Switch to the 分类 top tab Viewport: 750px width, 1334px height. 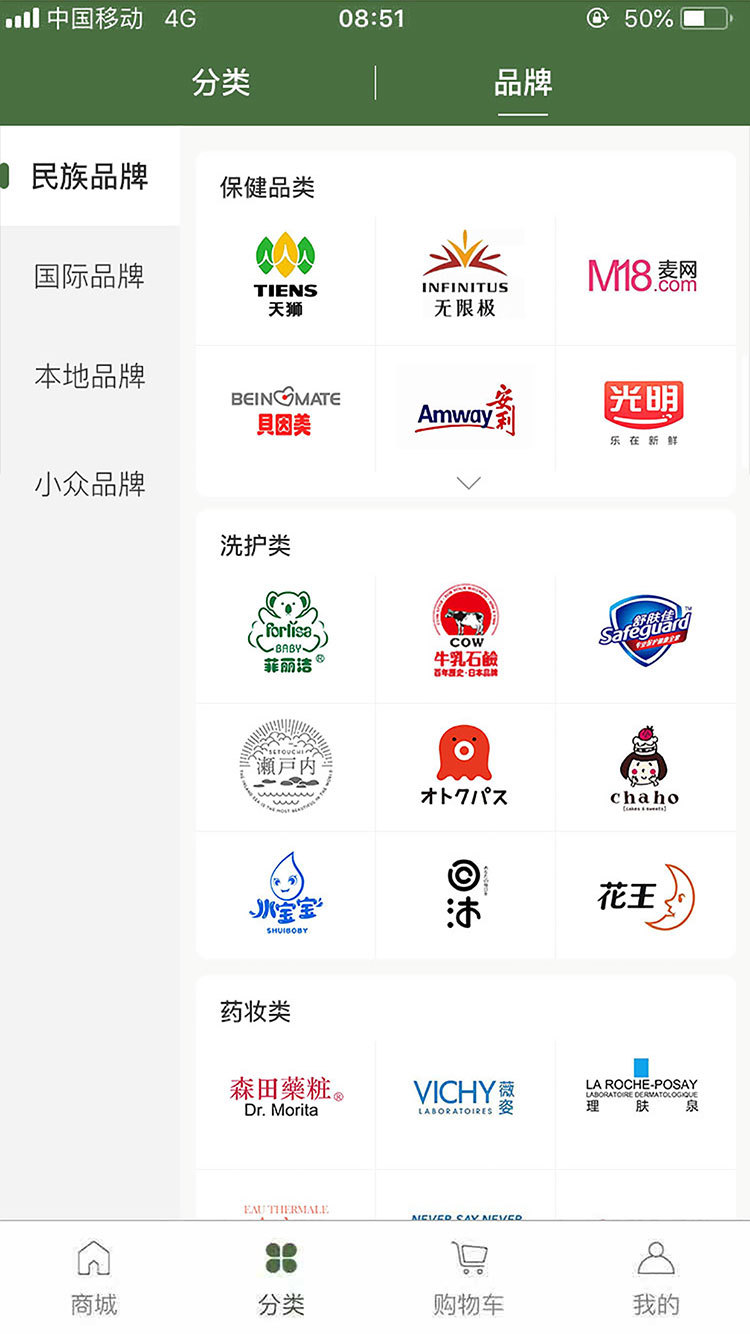tap(221, 83)
